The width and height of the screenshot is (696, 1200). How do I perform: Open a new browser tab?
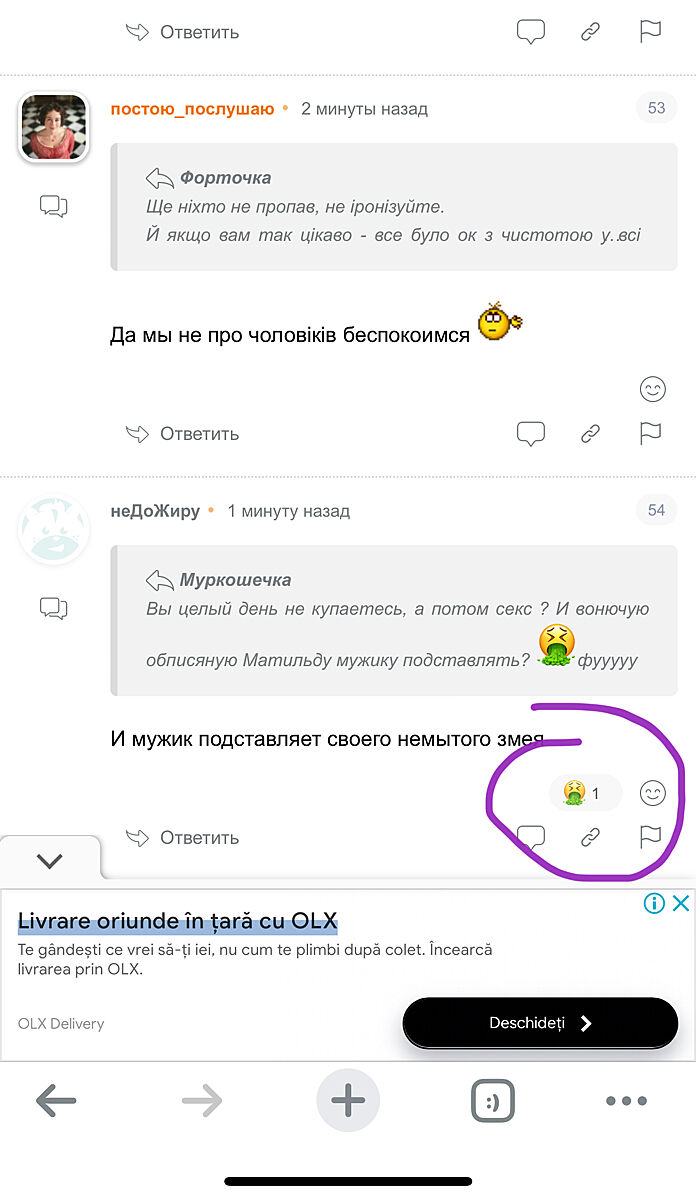click(x=348, y=1101)
